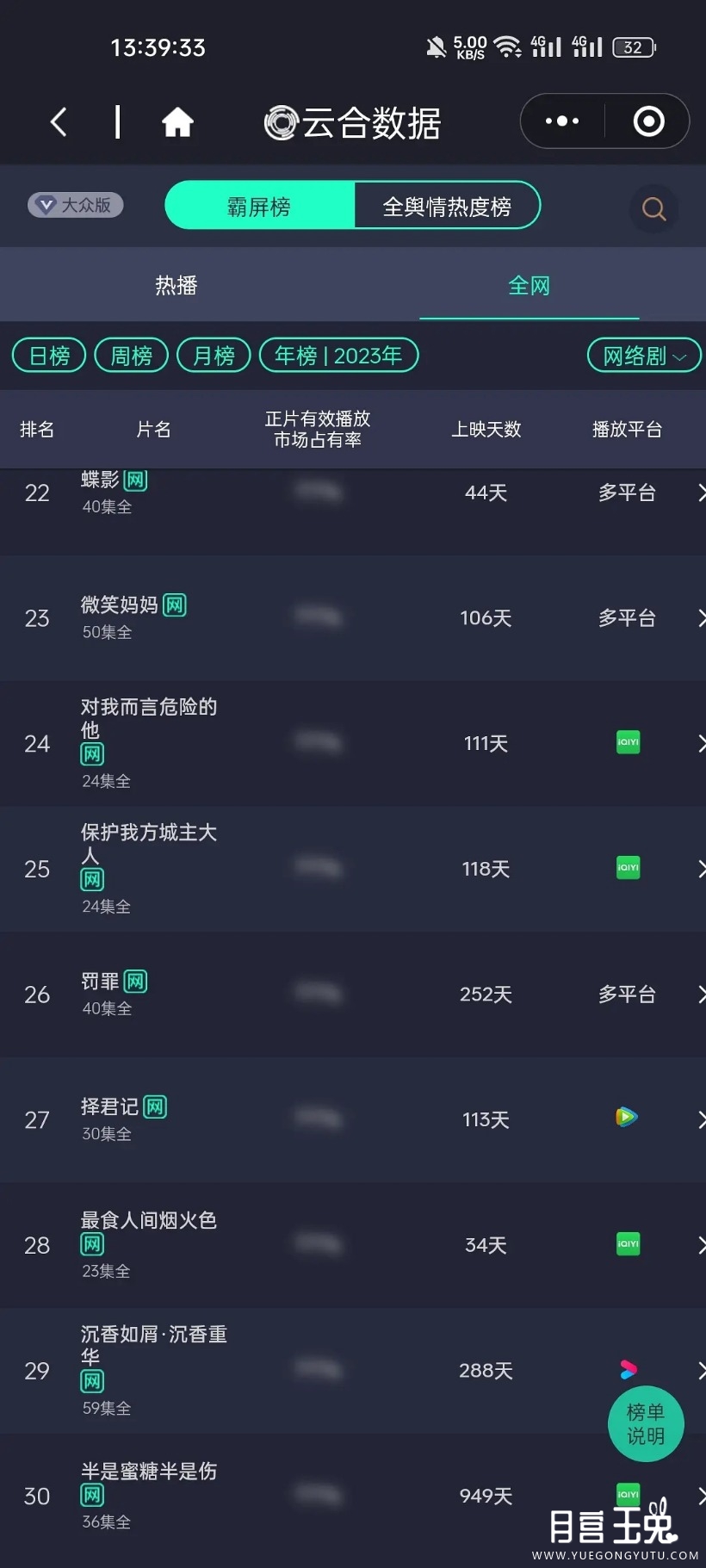View the 罚罪 ranking entry

pos(353,995)
